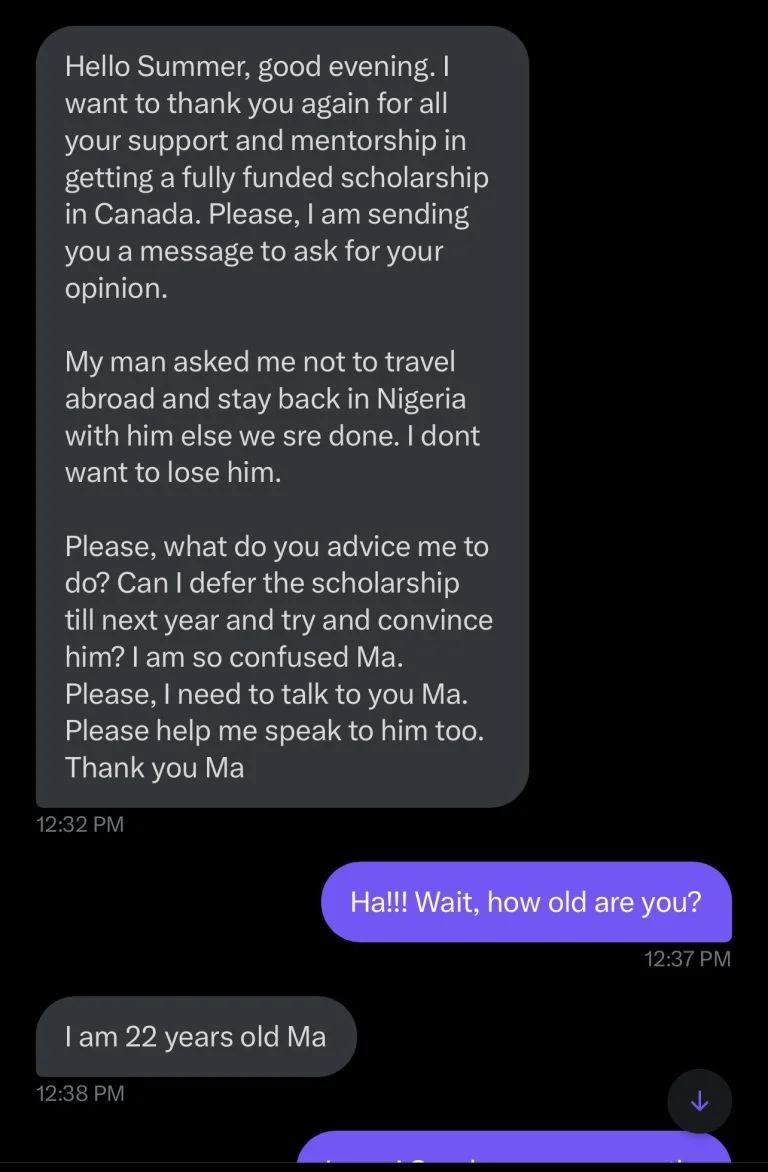
Task: Jump to the latest messages with the down arrow
Action: coord(699,1101)
